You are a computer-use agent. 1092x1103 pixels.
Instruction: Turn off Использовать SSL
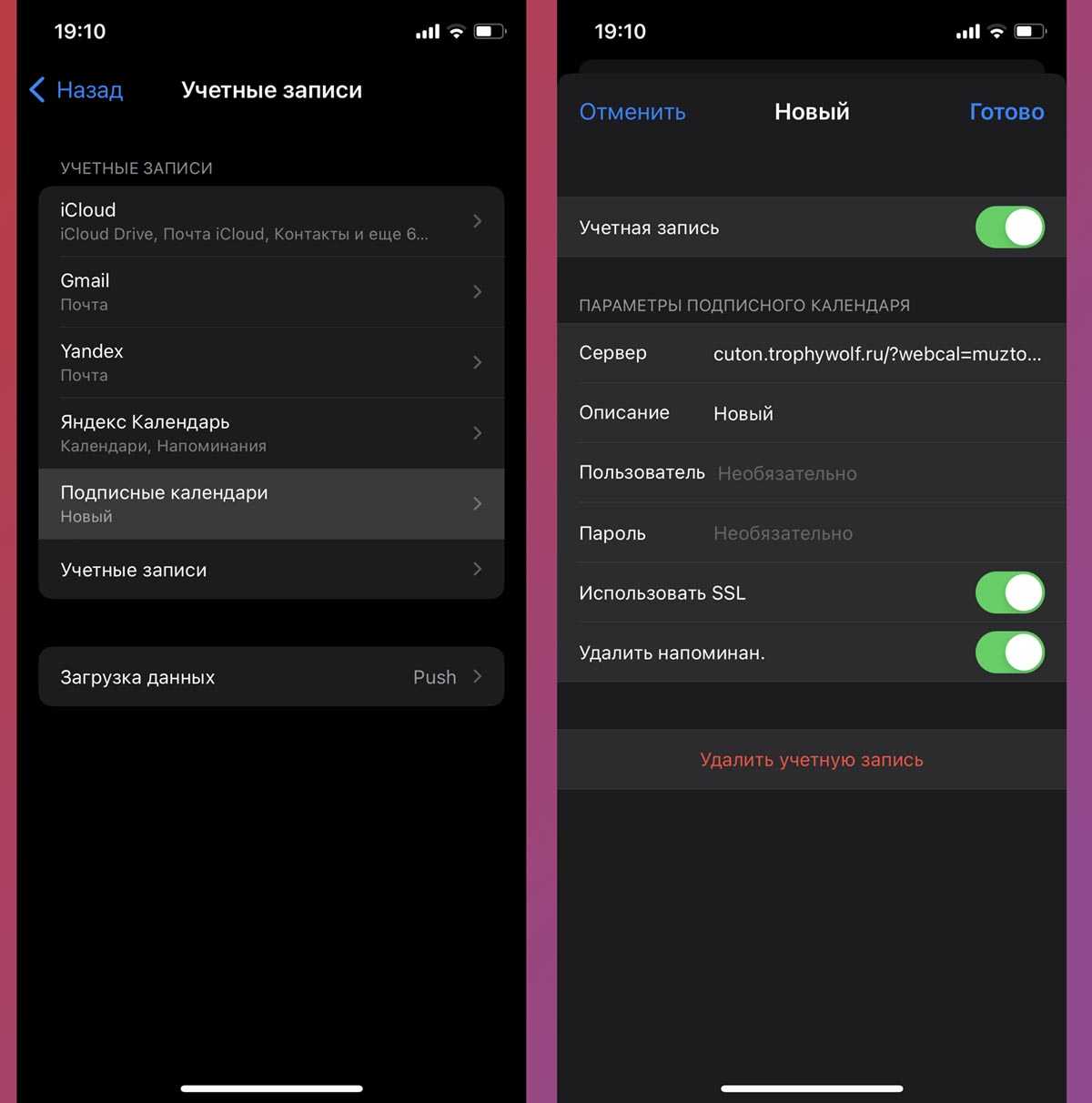1009,593
